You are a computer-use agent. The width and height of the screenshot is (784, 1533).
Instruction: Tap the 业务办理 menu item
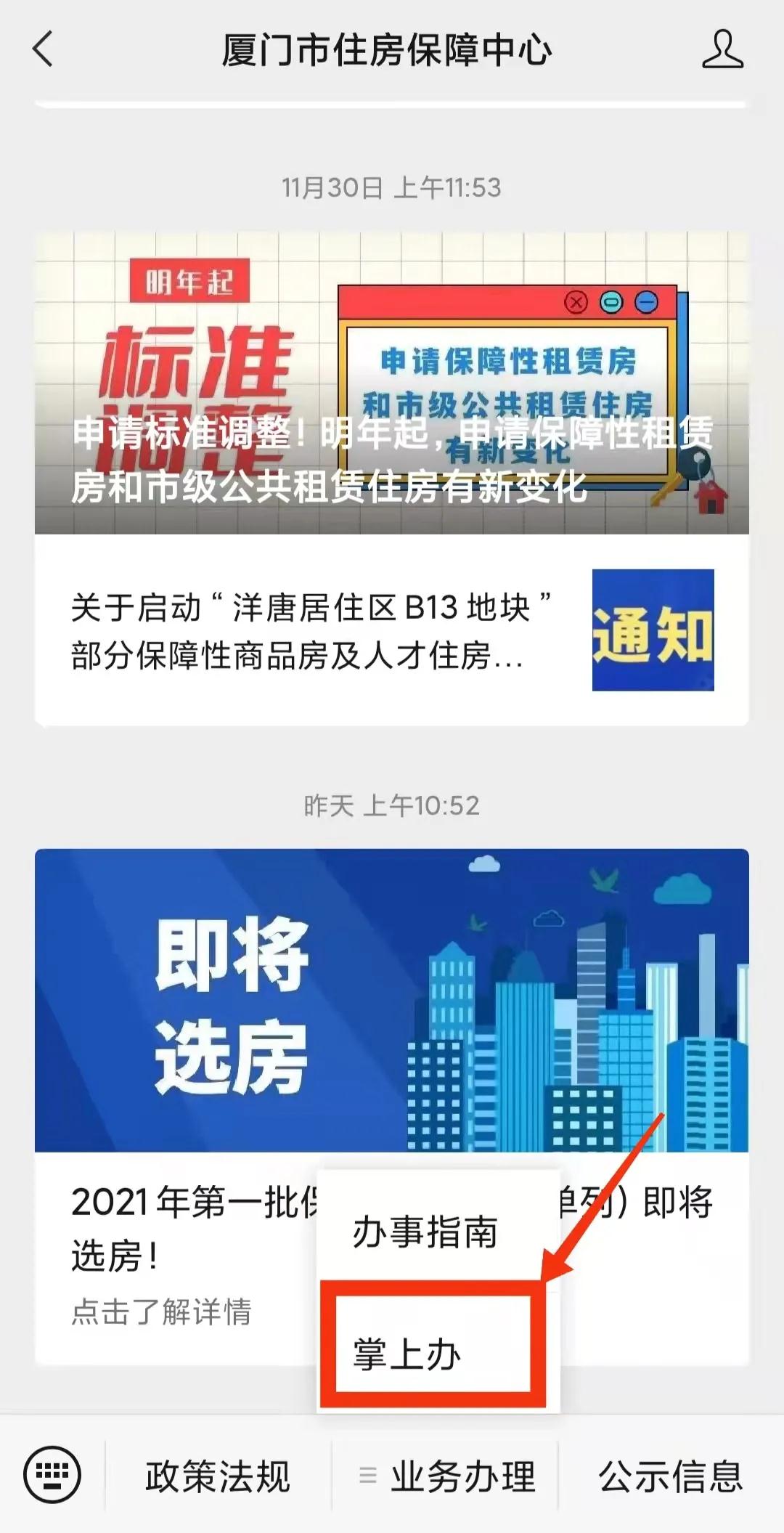(x=446, y=1476)
